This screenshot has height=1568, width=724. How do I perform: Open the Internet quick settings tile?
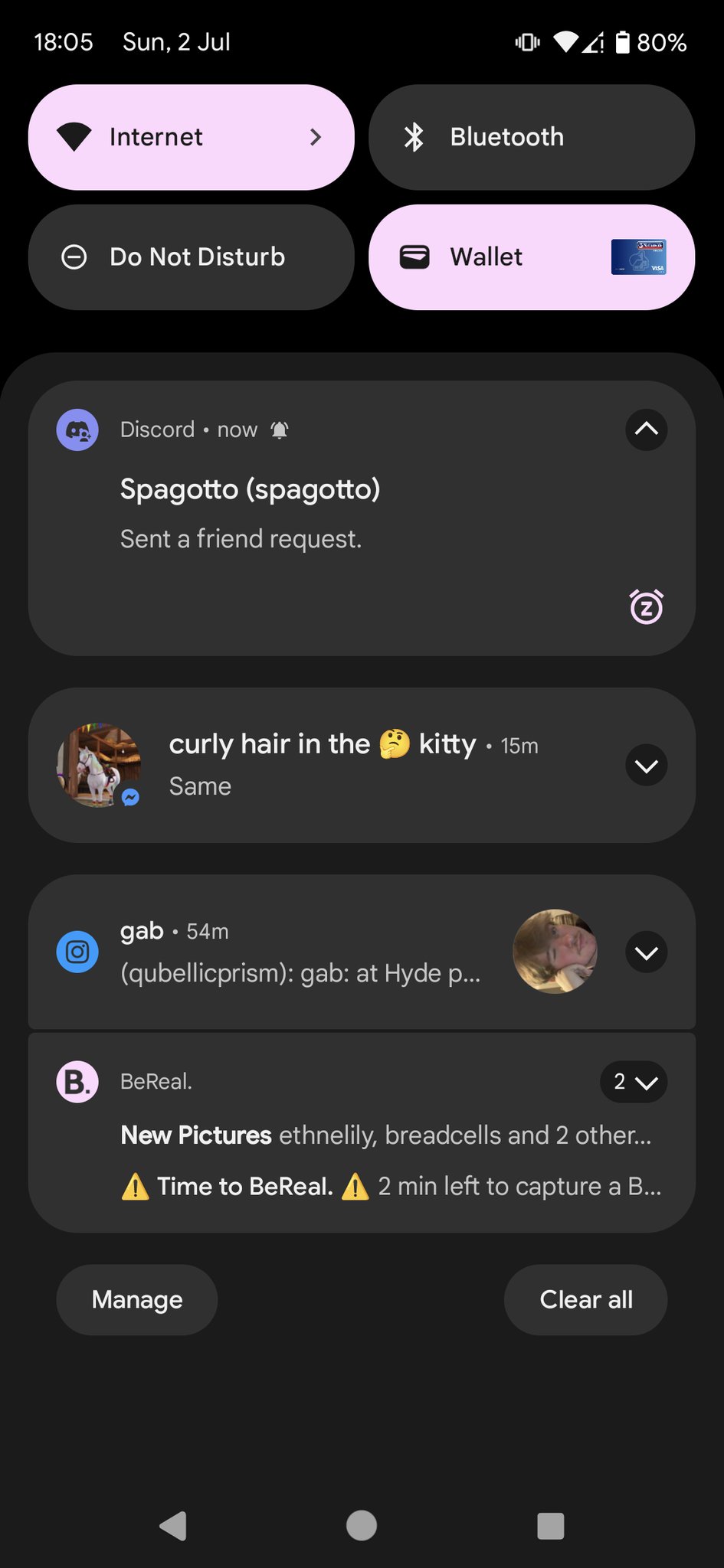191,137
